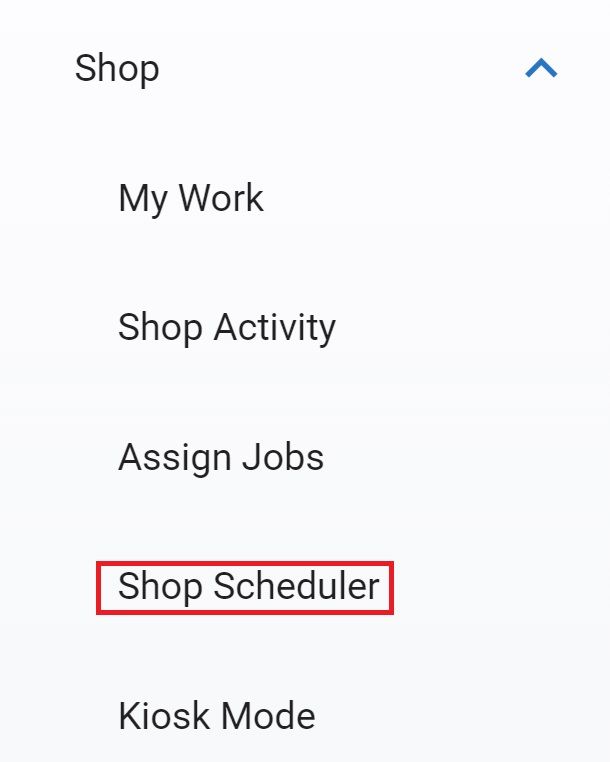Go to Shop Activity

click(x=227, y=328)
